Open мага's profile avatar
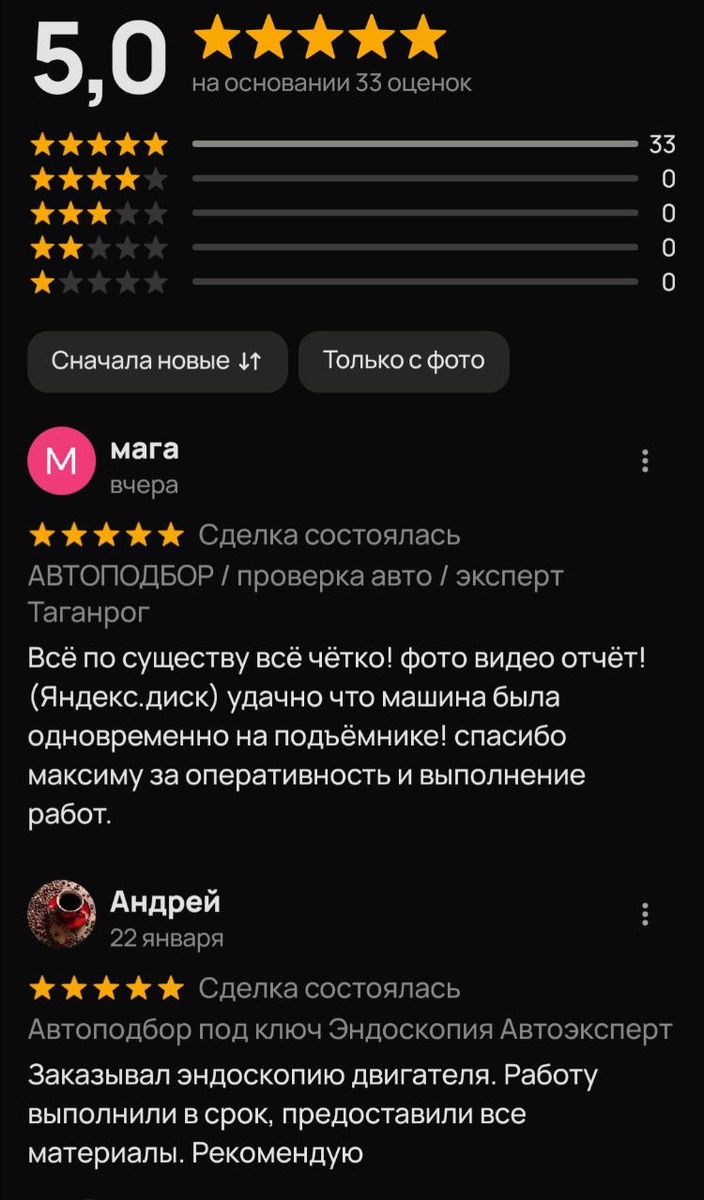Viewport: 704px width, 1200px height. coord(62,462)
